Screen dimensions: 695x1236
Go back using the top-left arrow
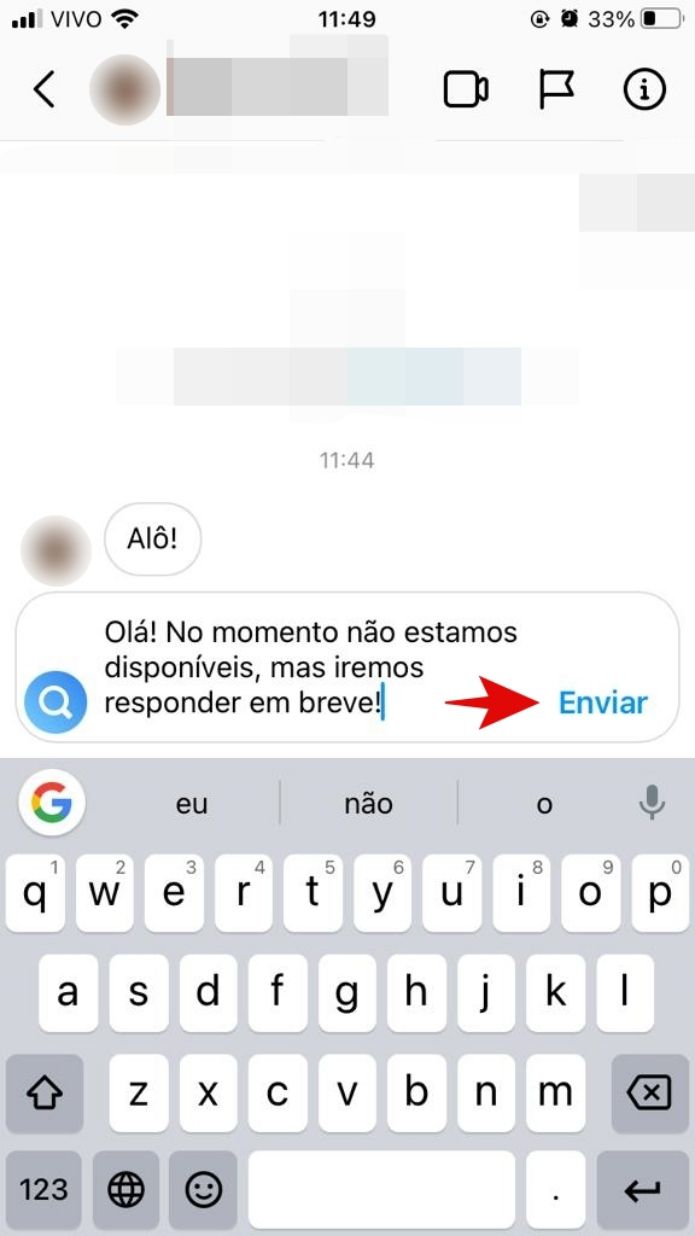click(43, 90)
